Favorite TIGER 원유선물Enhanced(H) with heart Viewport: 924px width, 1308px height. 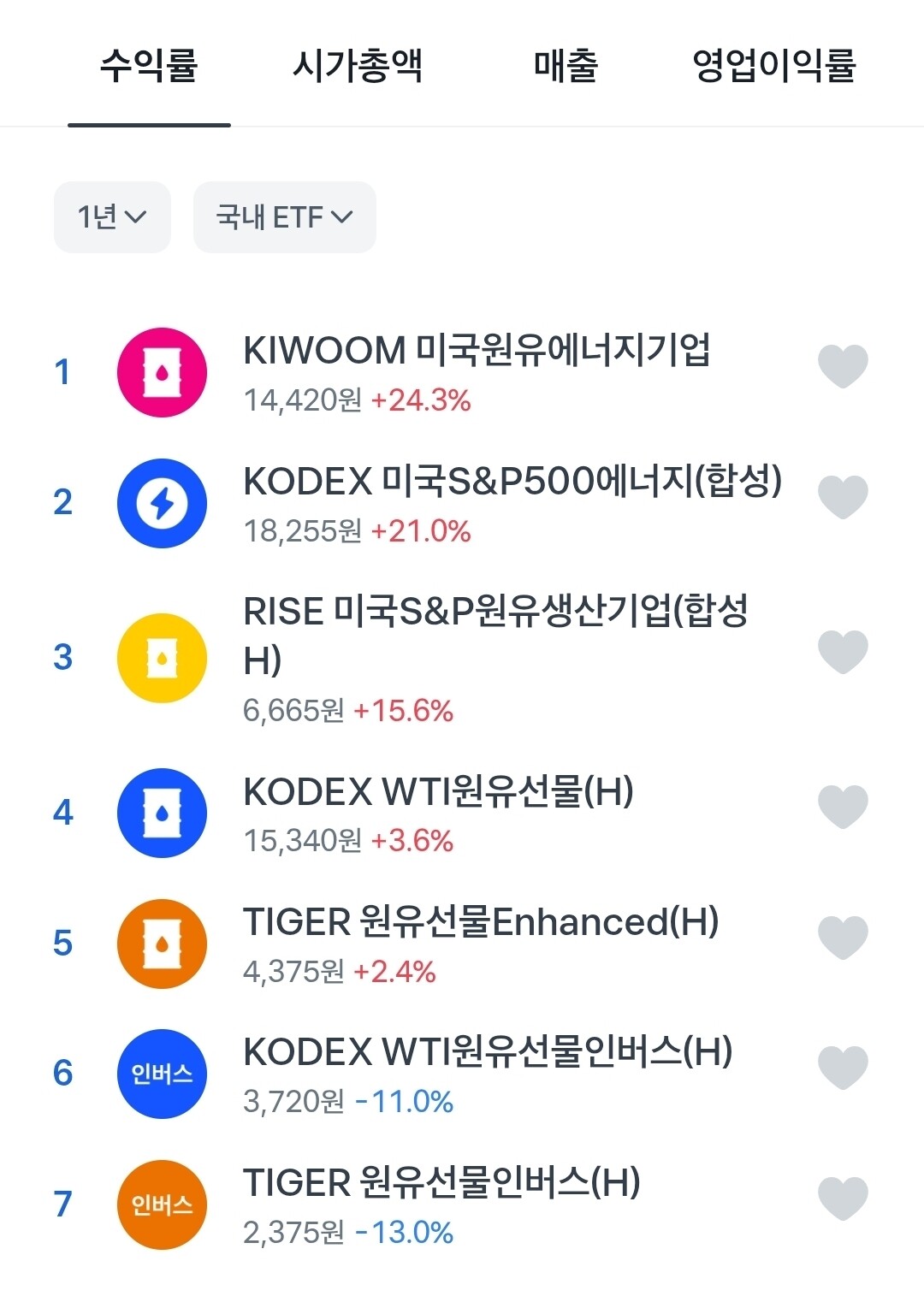[843, 938]
